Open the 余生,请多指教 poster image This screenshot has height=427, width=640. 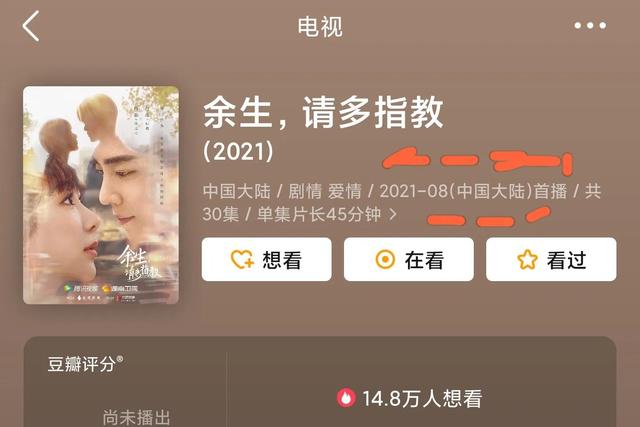pyautogui.click(x=101, y=195)
